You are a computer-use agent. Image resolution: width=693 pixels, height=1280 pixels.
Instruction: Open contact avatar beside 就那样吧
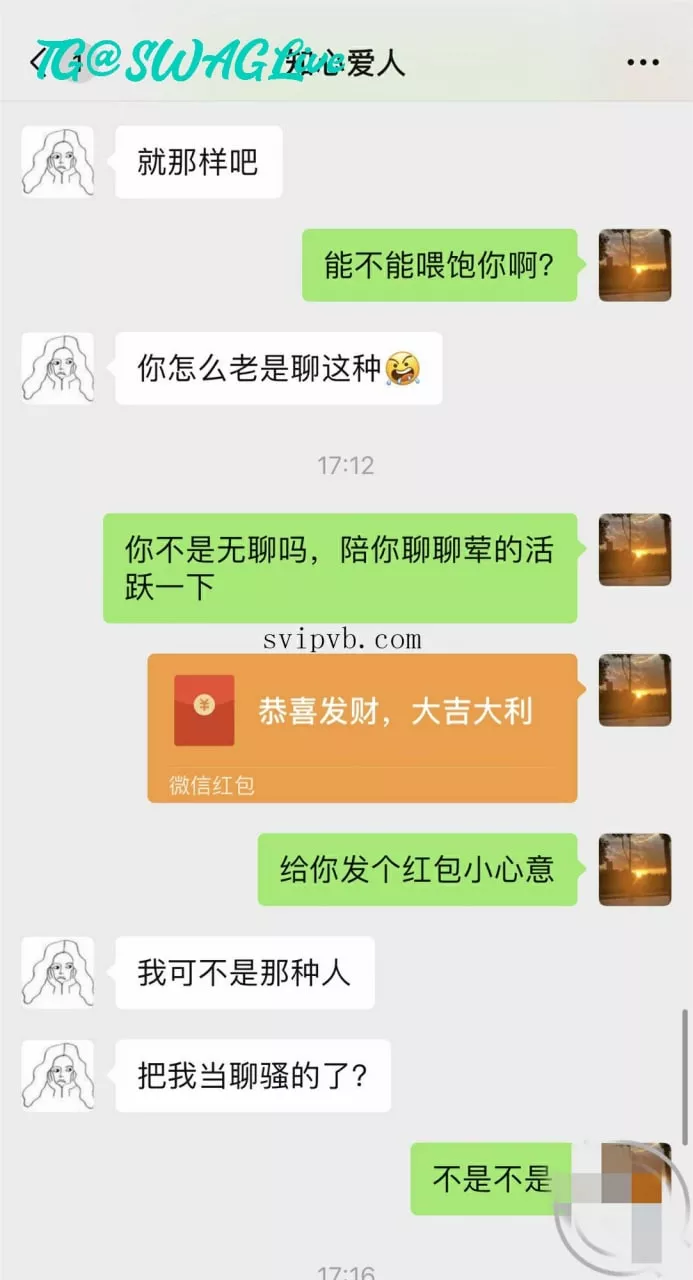click(58, 162)
